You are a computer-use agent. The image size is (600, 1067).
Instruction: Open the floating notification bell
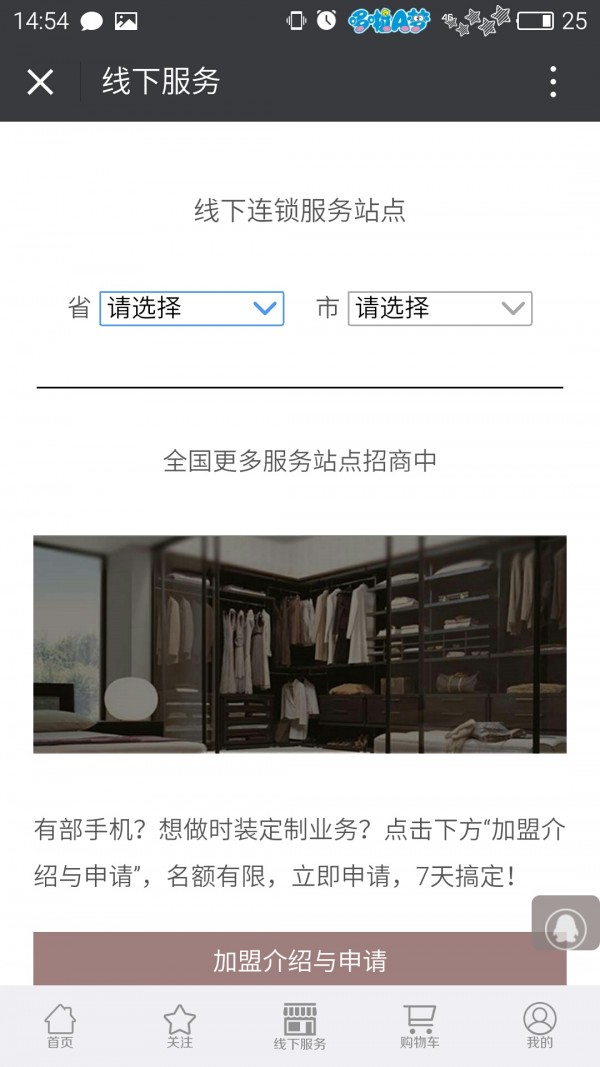pos(565,923)
